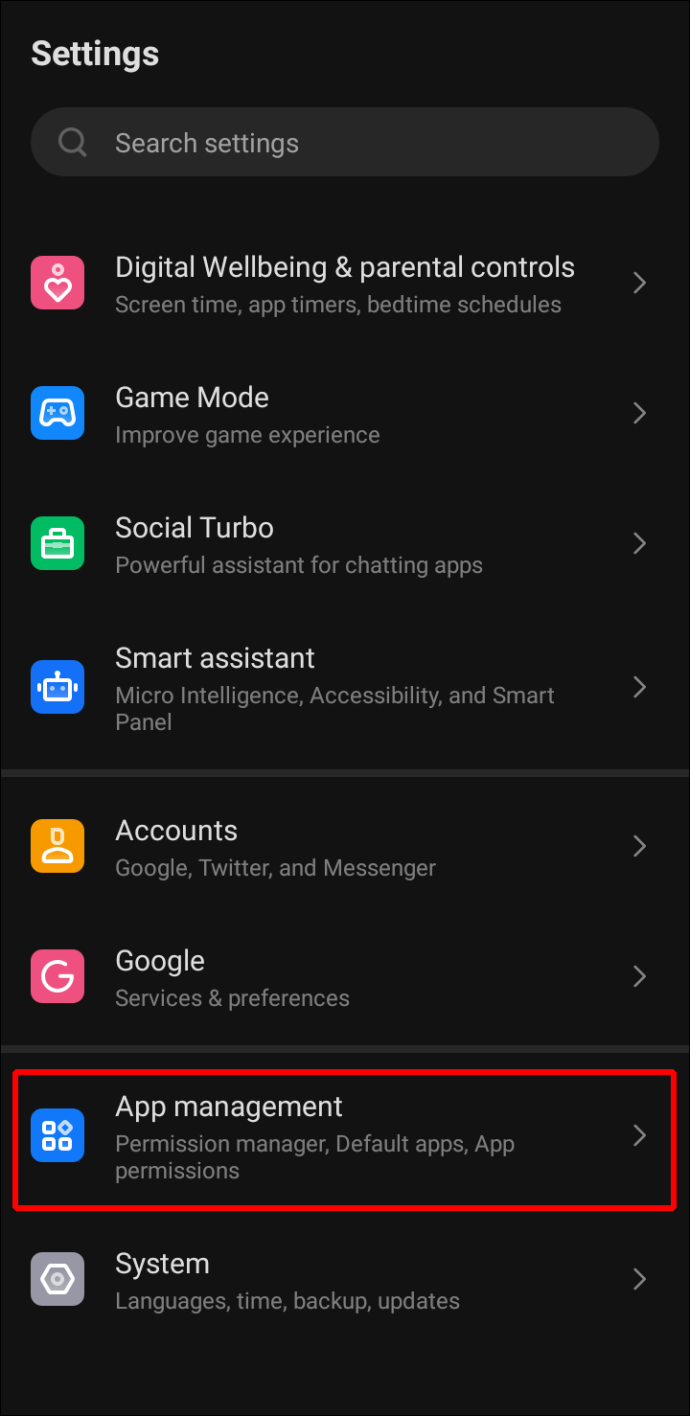The height and width of the screenshot is (1416, 690).
Task: Tap the Search settings field
Action: click(x=345, y=143)
